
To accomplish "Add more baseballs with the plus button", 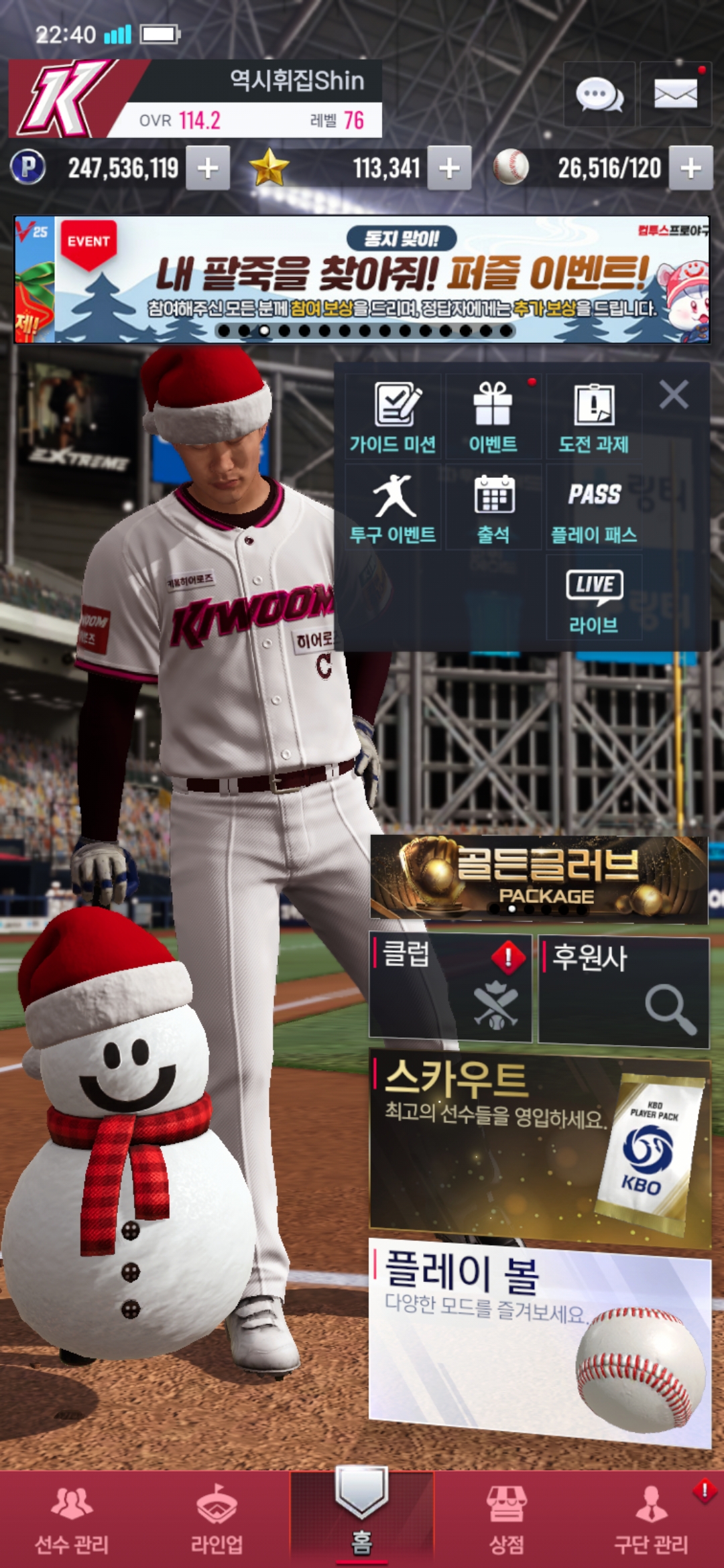I will (690, 168).
